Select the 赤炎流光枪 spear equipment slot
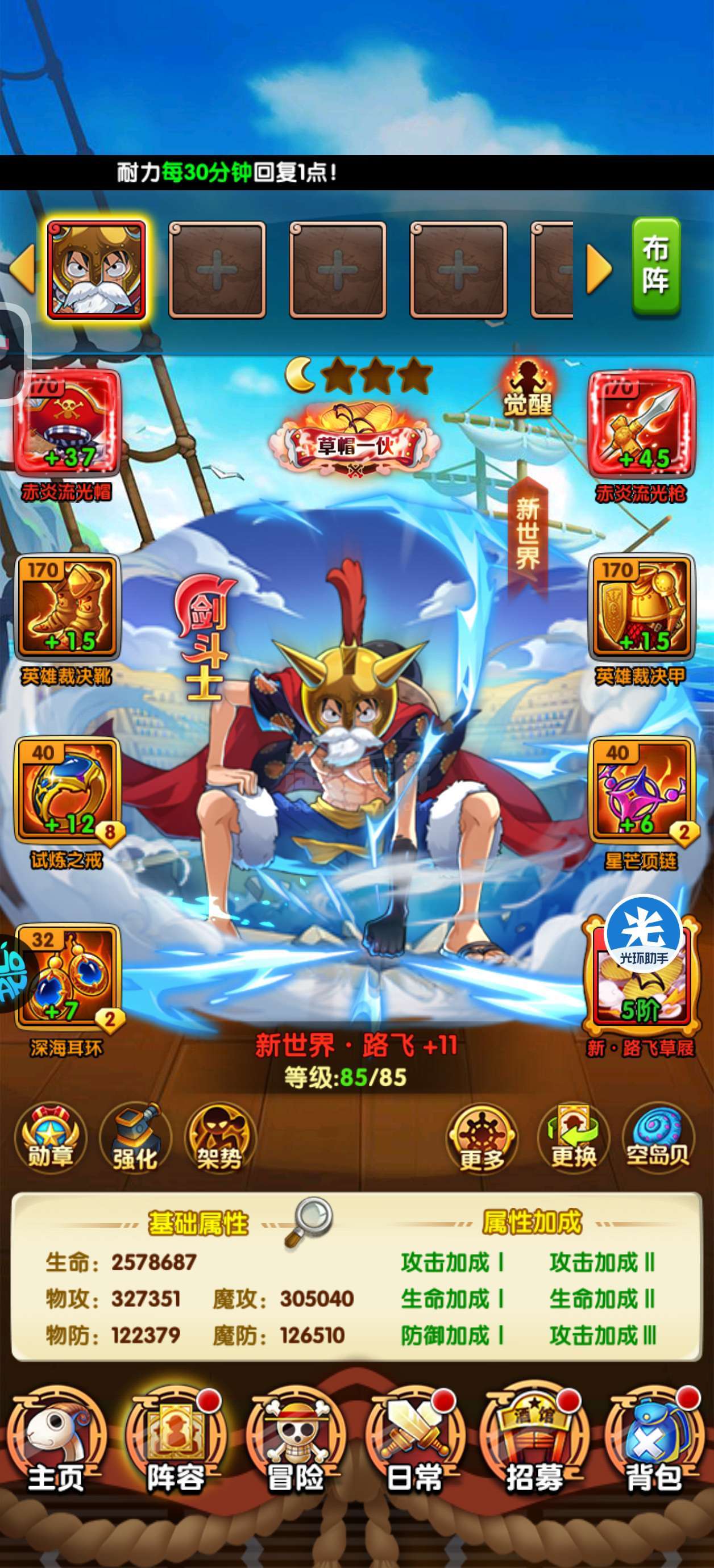This screenshot has height=1568, width=714. (x=641, y=422)
